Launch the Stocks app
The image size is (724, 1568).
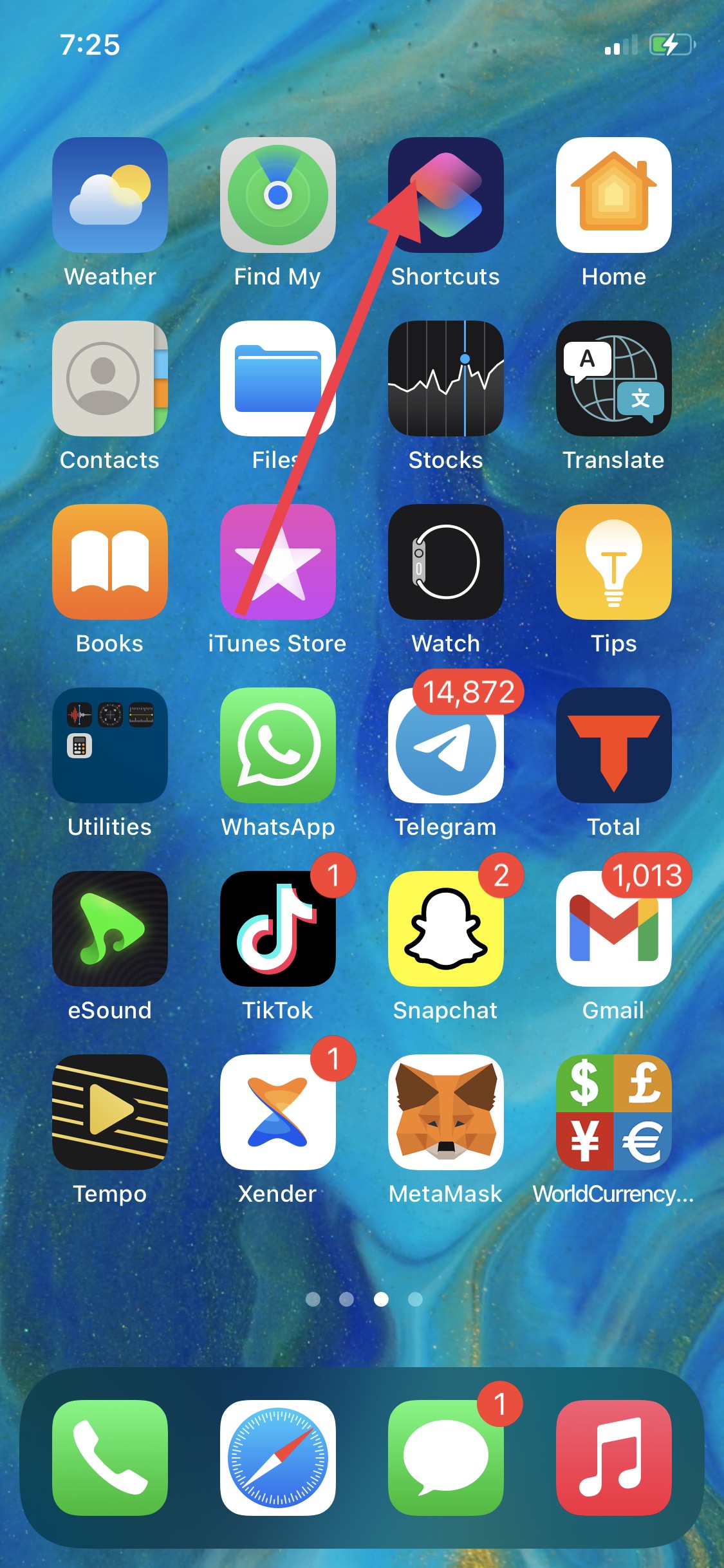point(445,378)
